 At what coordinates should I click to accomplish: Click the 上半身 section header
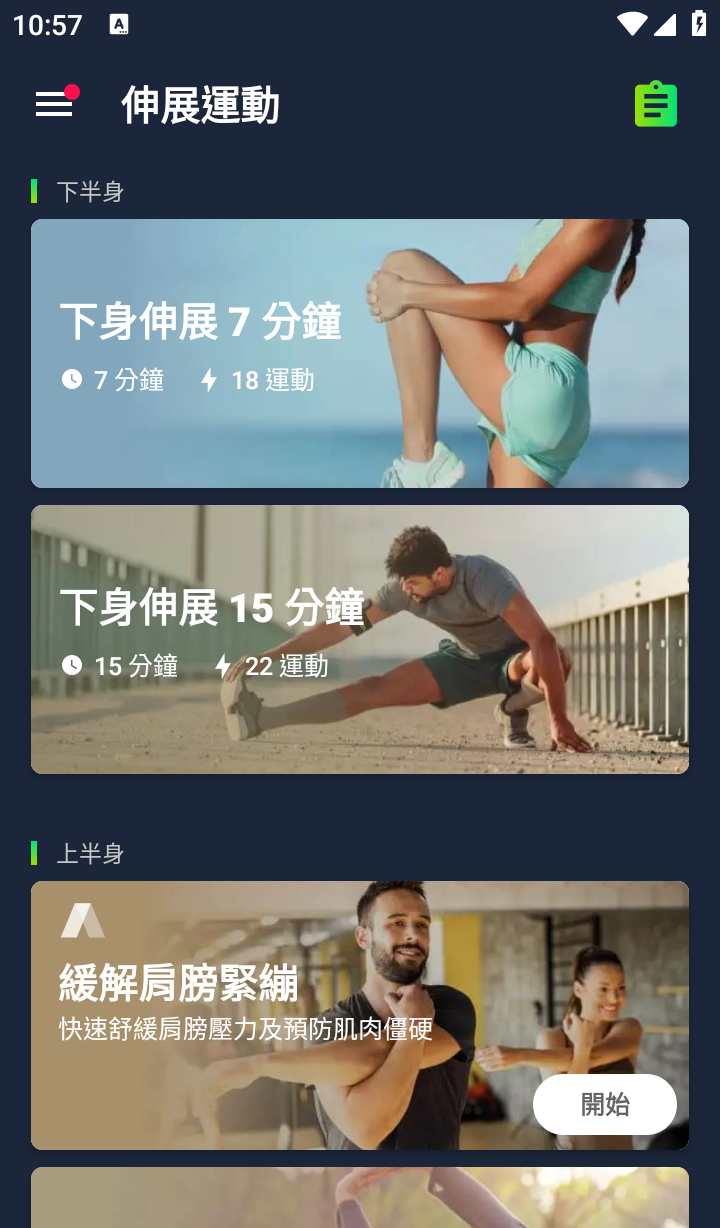tap(89, 854)
